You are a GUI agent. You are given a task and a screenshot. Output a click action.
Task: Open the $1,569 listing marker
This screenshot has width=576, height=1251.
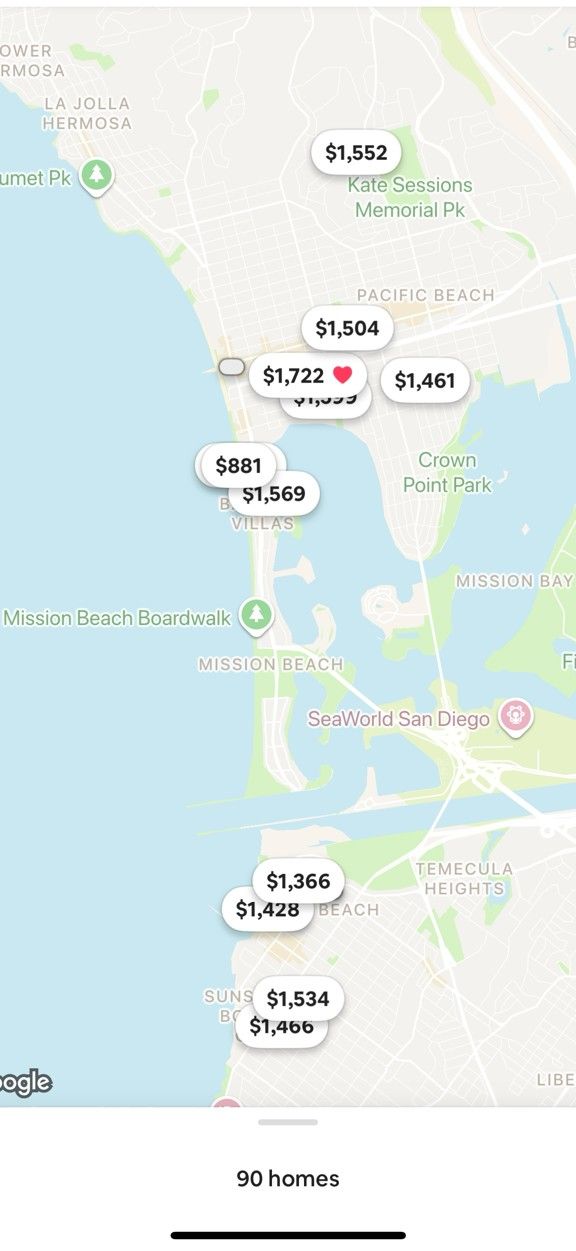[x=274, y=494]
